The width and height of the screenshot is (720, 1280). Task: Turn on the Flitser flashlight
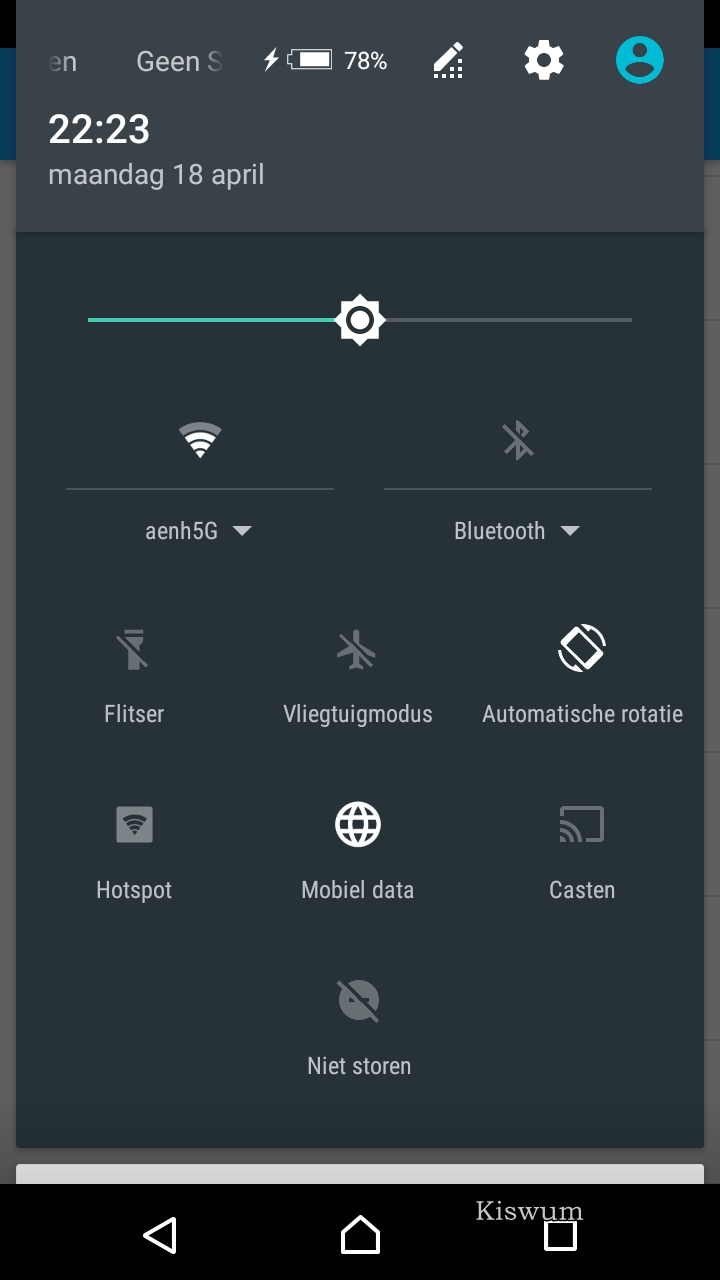coord(133,649)
